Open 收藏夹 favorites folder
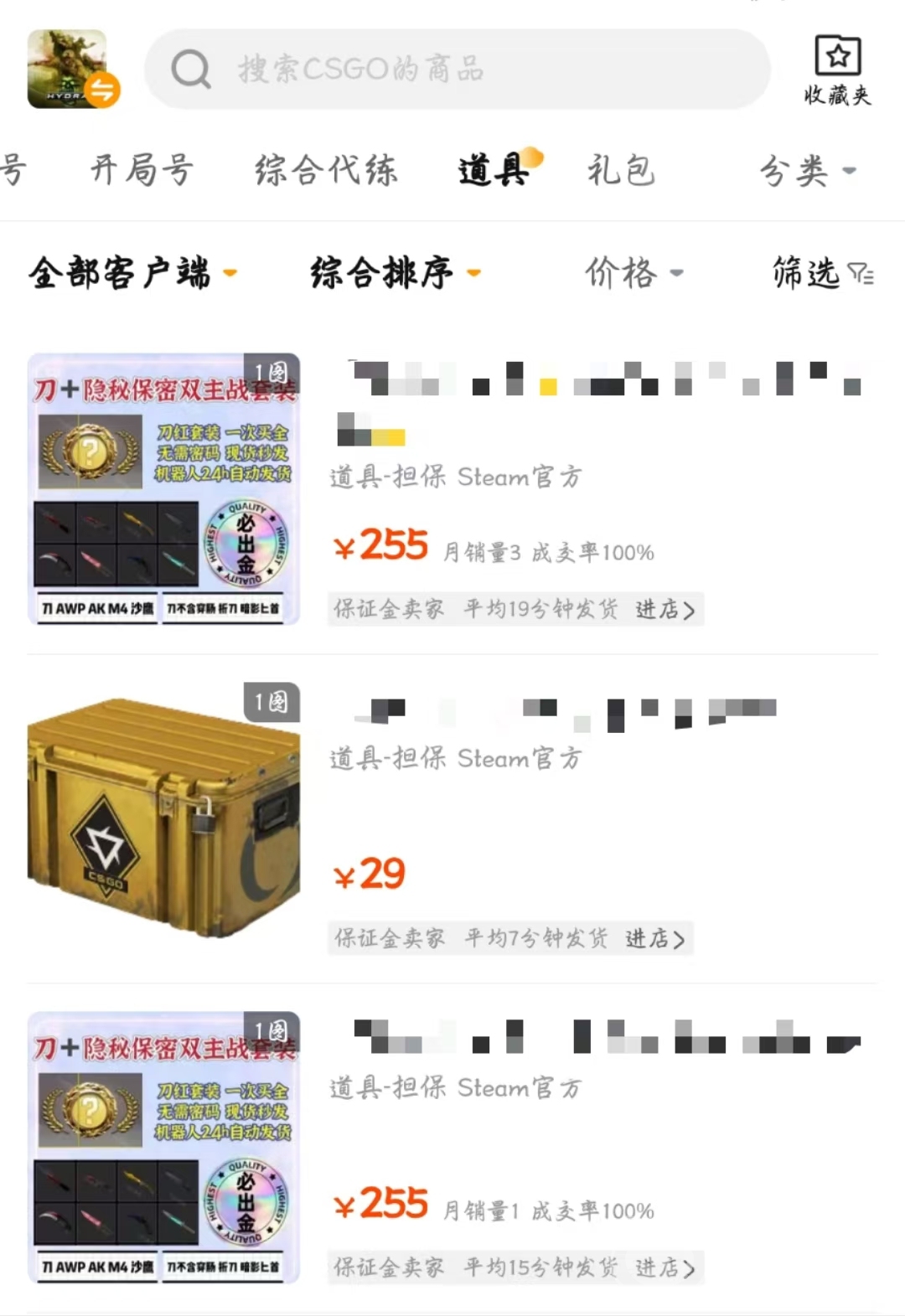The height and width of the screenshot is (1316, 905). tap(837, 70)
